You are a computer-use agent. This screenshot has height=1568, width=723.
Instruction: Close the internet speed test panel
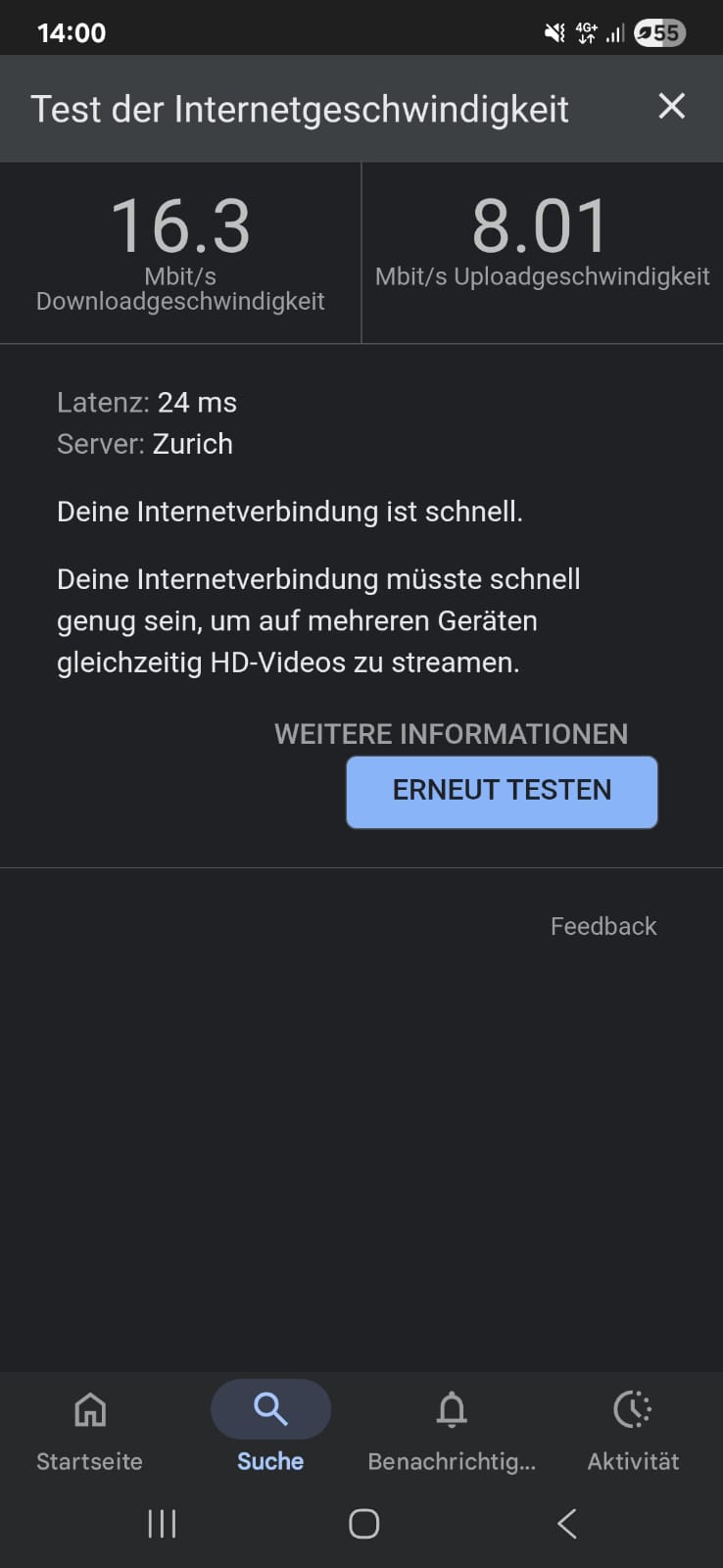click(x=671, y=106)
